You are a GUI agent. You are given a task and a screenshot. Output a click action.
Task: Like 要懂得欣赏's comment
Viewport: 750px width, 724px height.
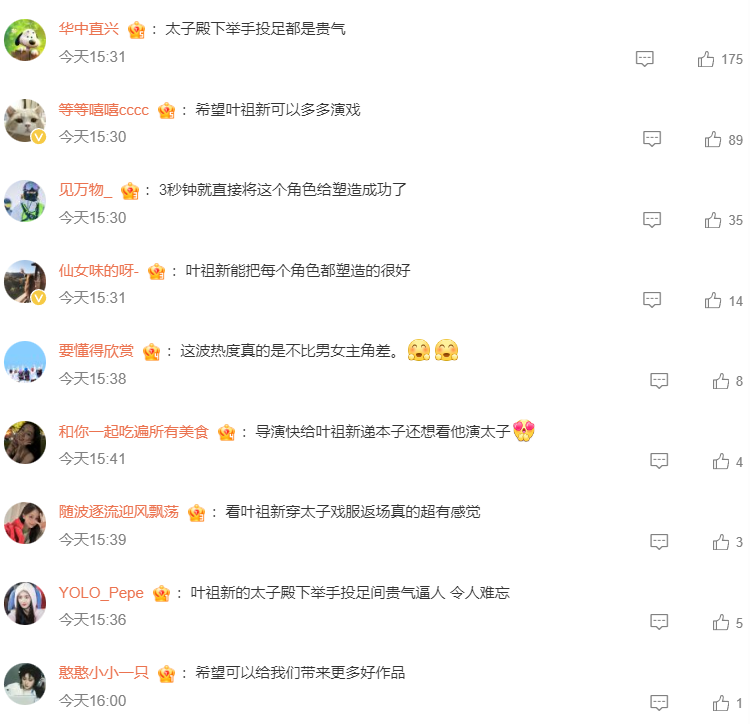point(721,381)
